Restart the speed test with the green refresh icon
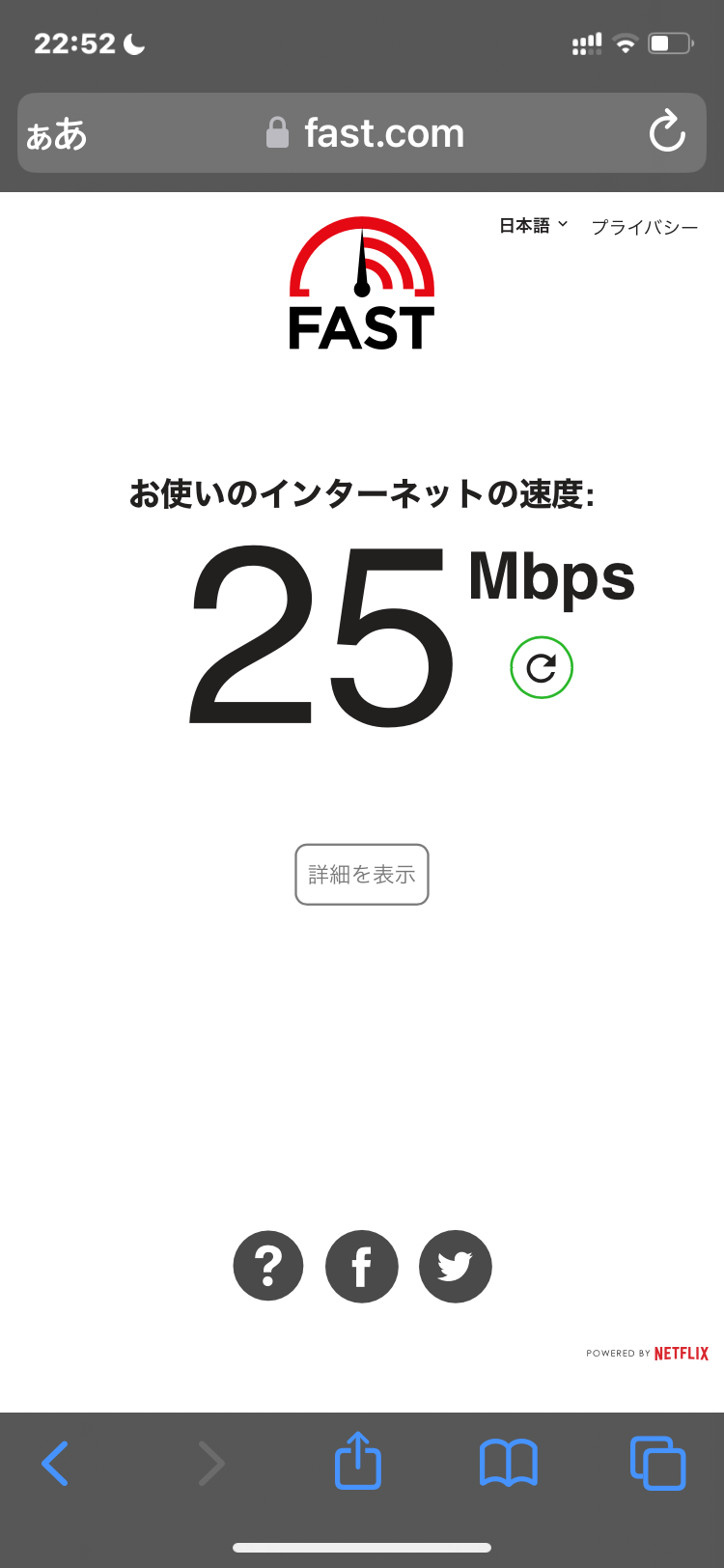Screen dimensions: 724x1568 [x=542, y=667]
